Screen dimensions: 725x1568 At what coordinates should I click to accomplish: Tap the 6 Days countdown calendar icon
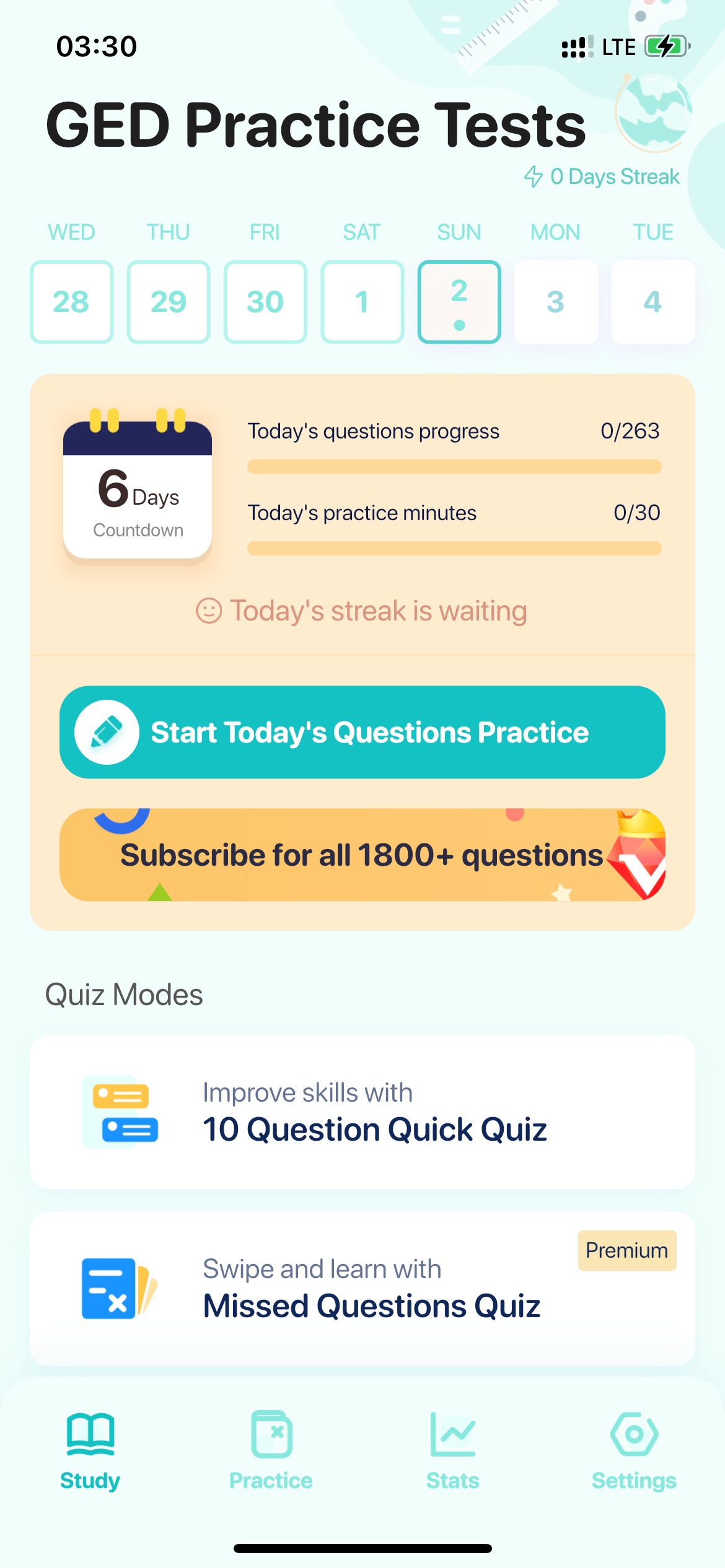click(x=137, y=489)
